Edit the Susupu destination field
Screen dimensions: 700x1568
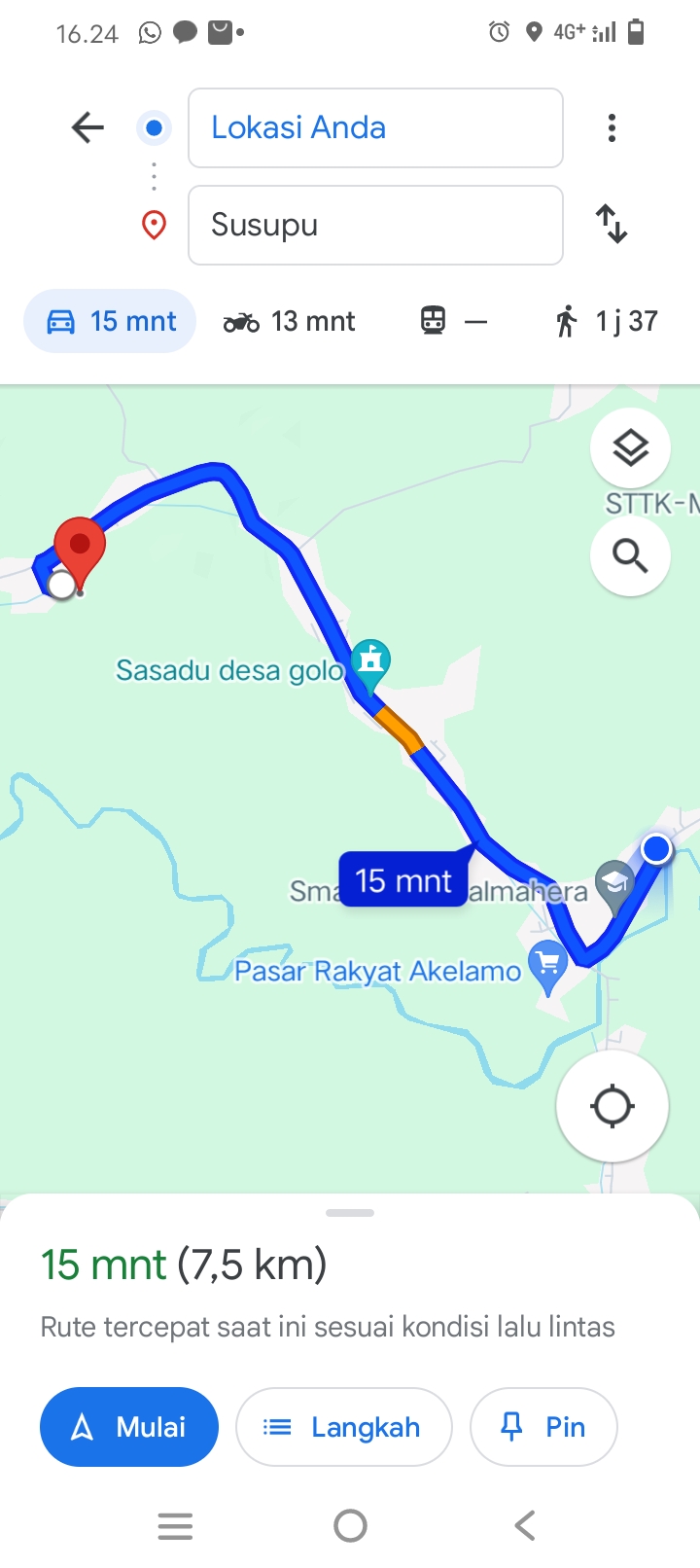(375, 225)
